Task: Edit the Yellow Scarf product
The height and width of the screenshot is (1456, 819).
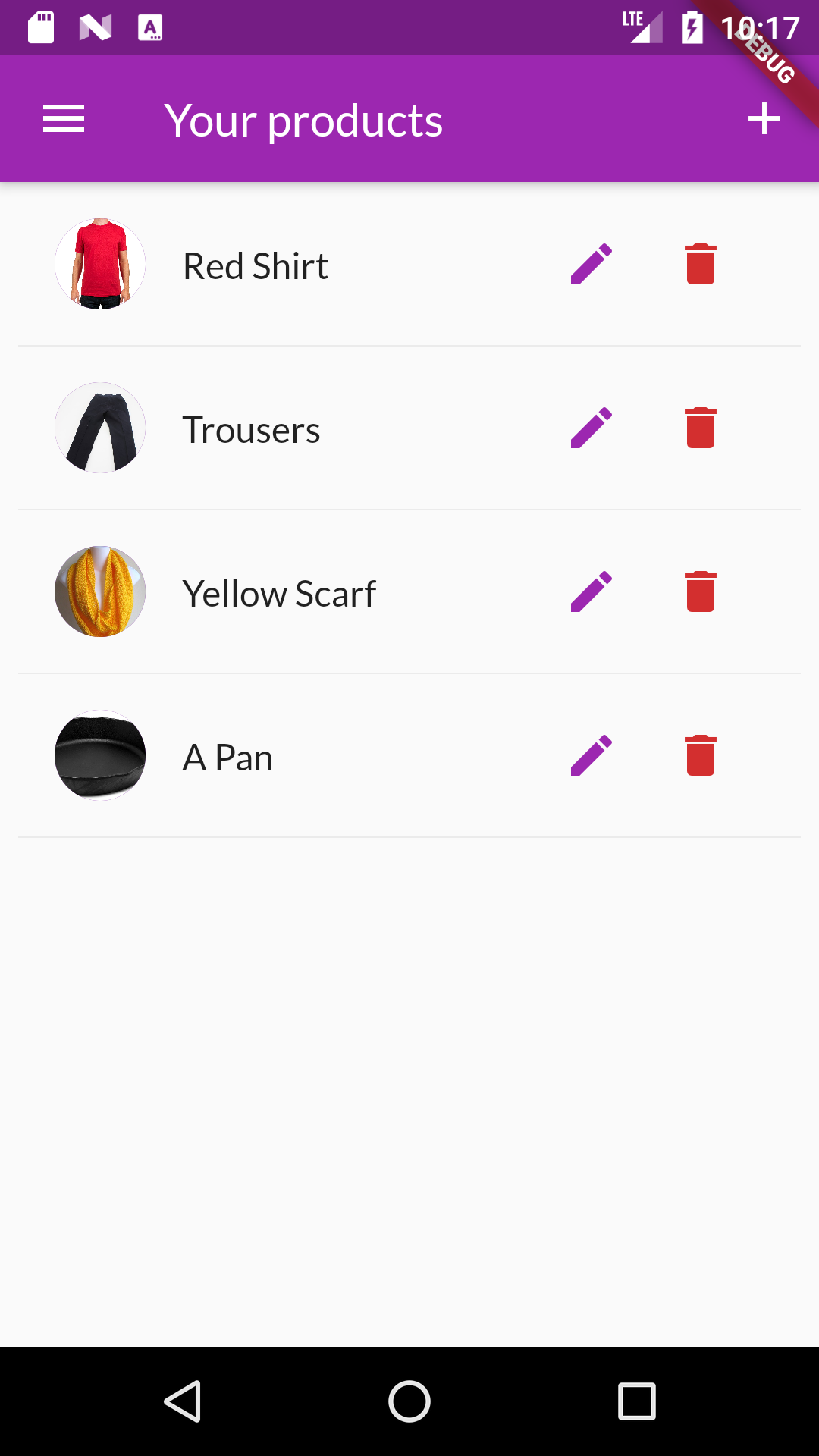Action: (x=591, y=592)
